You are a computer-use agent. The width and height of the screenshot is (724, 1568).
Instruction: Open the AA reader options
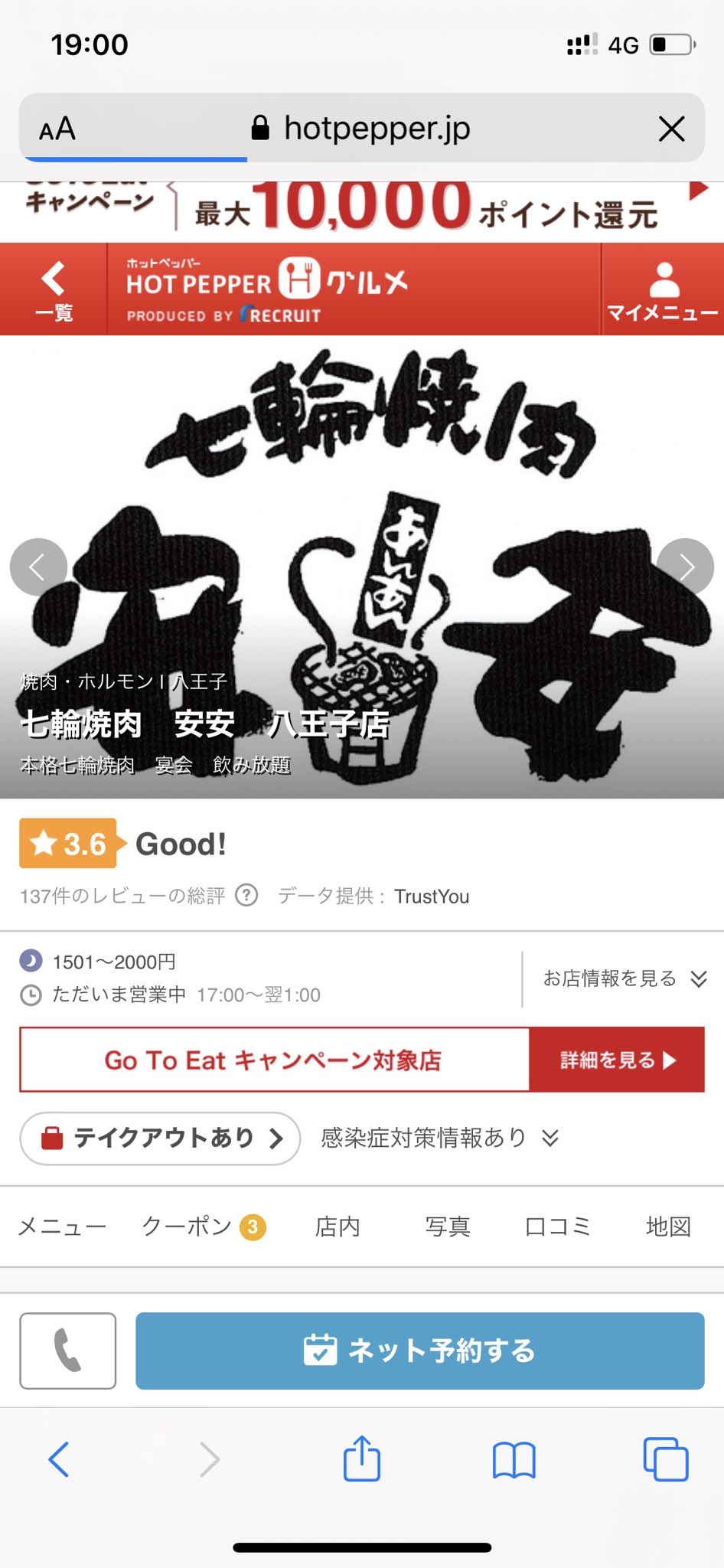tap(57, 129)
